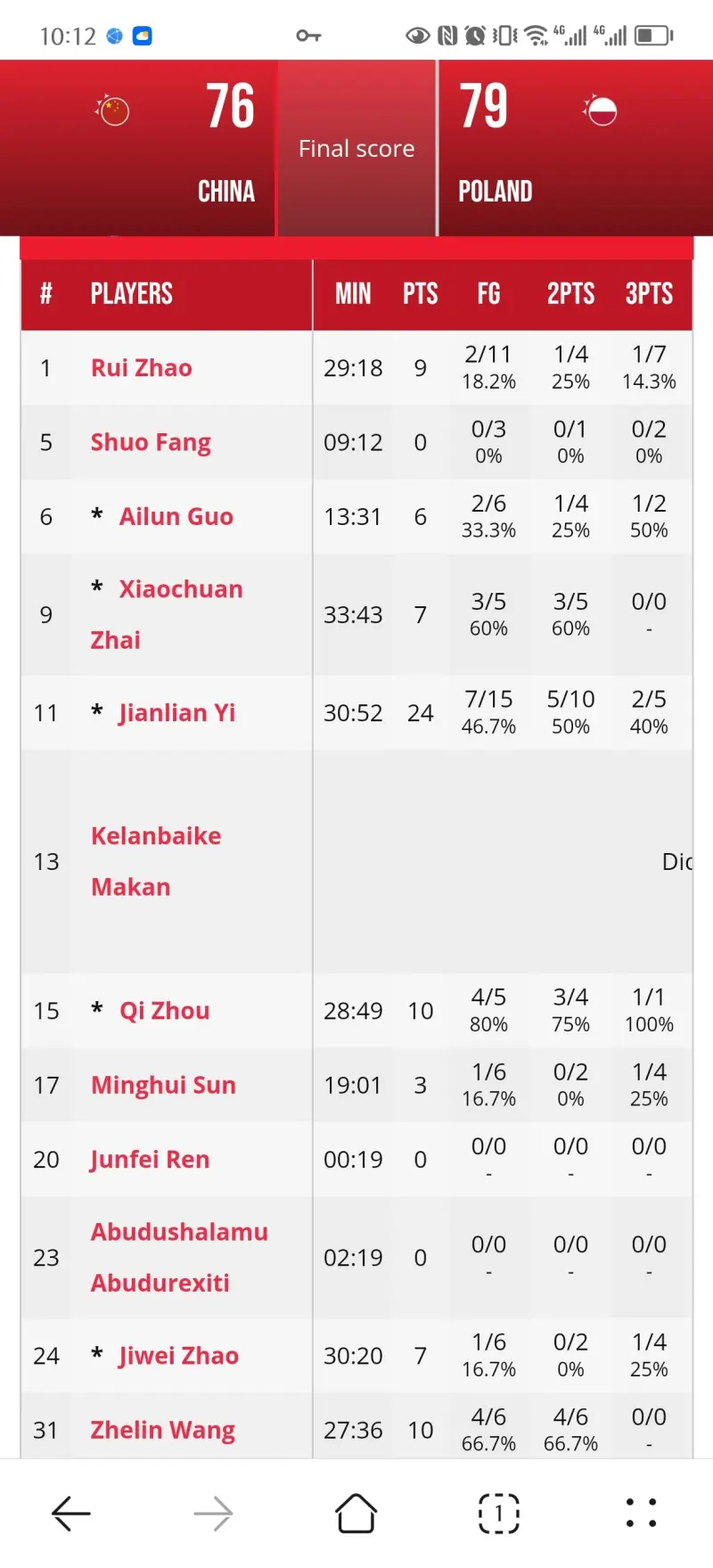Open the browser four-dot menu
Screen dimensions: 713x1568
(642, 1514)
